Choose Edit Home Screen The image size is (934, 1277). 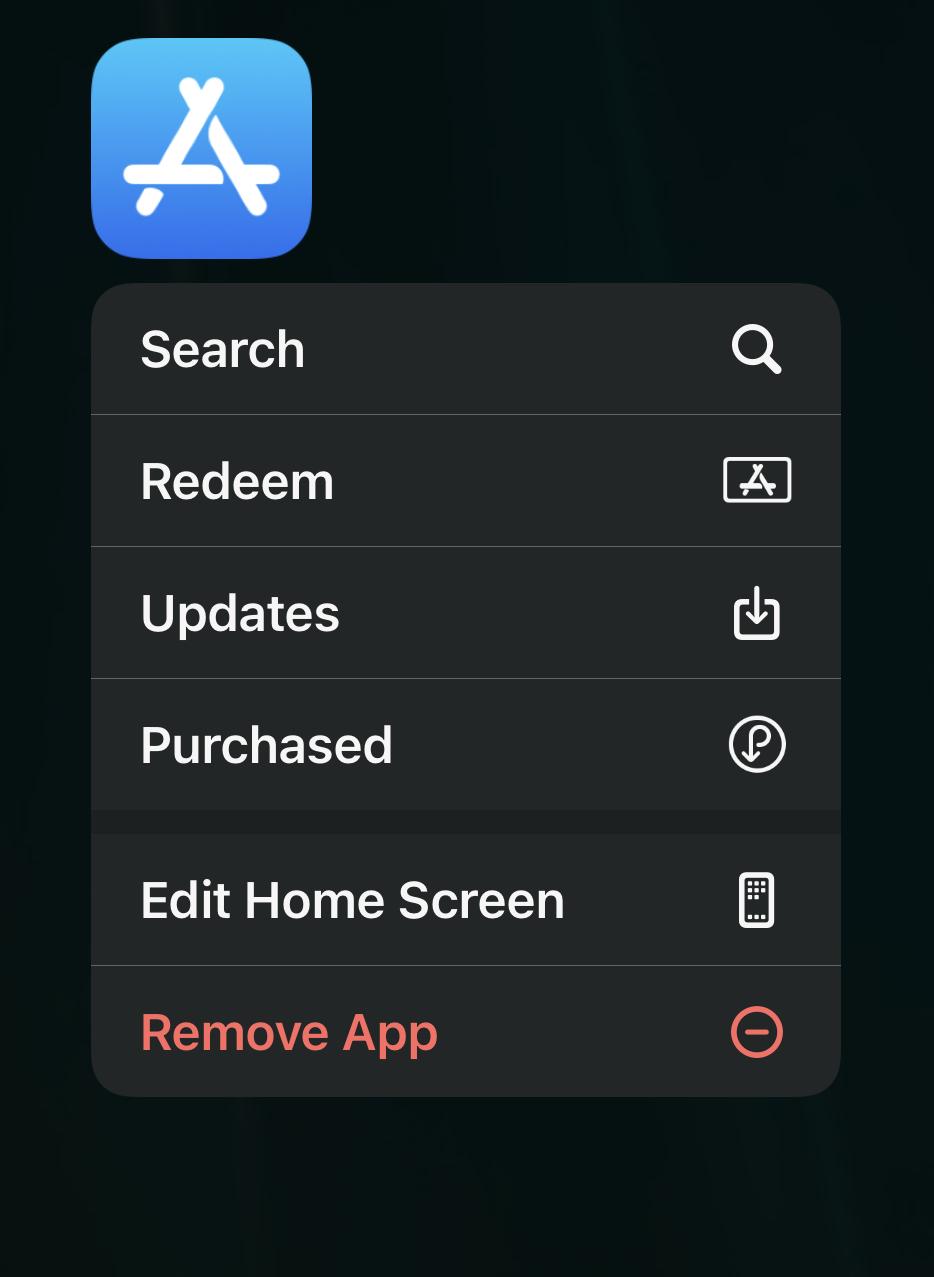465,900
